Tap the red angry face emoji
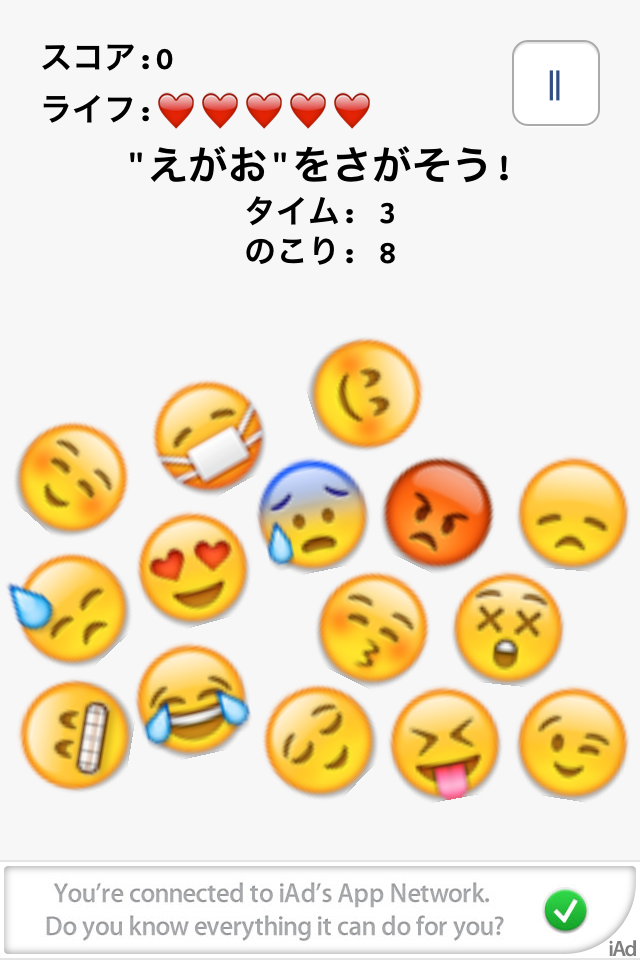The height and width of the screenshot is (960, 640). pyautogui.click(x=438, y=513)
